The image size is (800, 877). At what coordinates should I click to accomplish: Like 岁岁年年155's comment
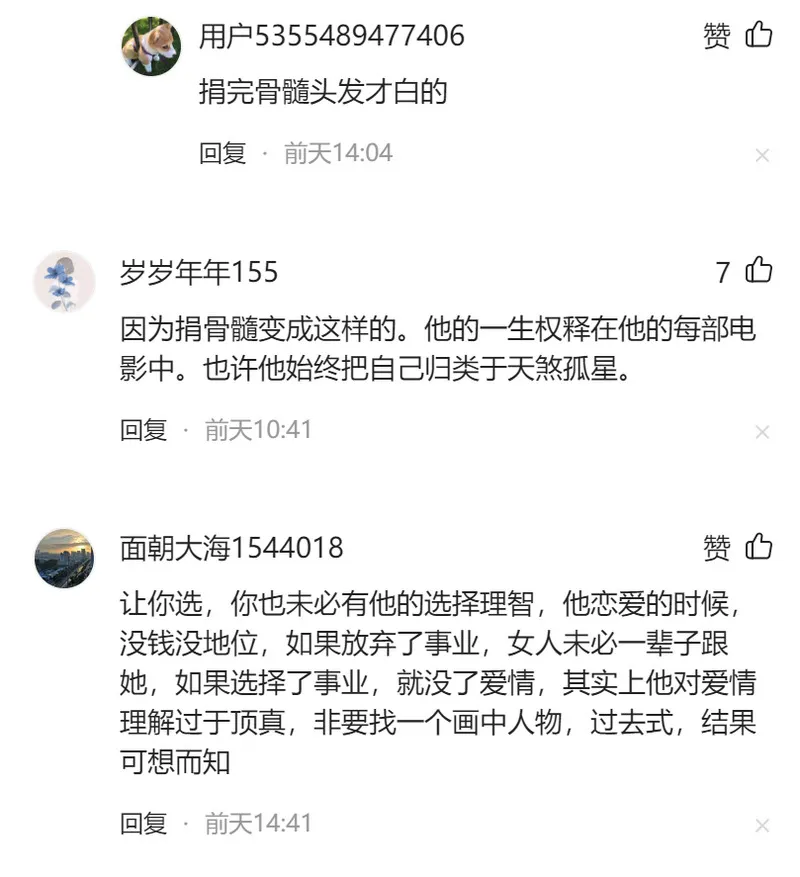click(759, 271)
